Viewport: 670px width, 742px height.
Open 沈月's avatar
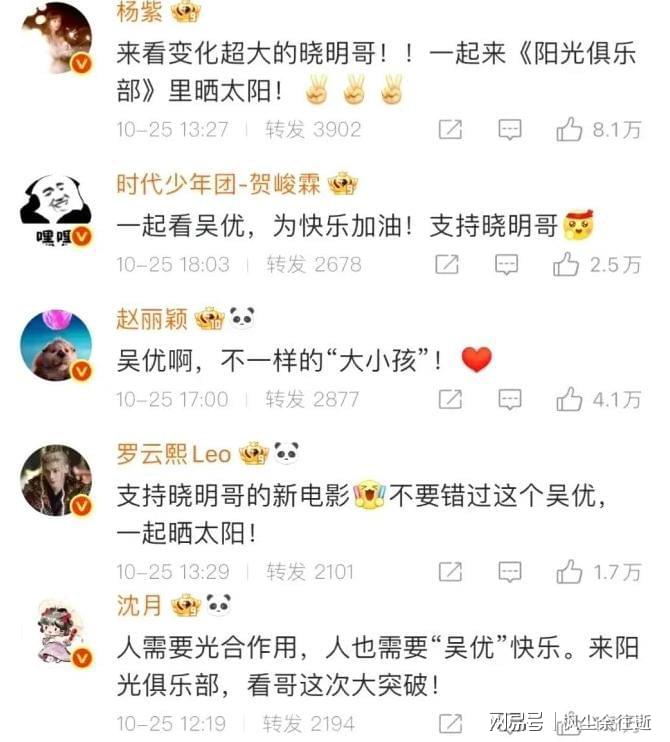pyautogui.click(x=56, y=635)
